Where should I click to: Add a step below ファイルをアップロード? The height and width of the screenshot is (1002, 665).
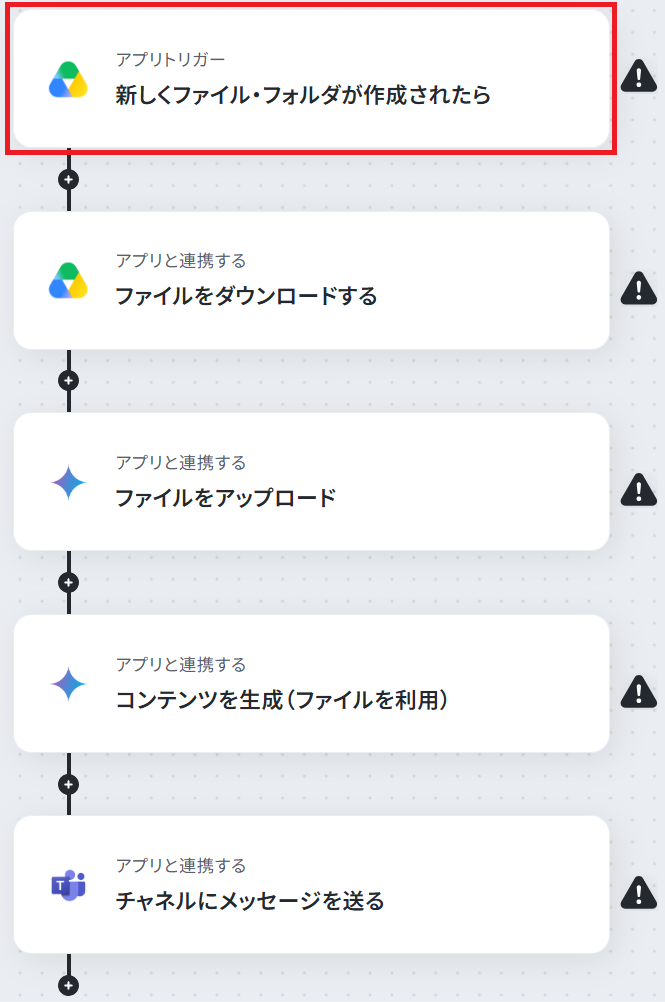68,583
